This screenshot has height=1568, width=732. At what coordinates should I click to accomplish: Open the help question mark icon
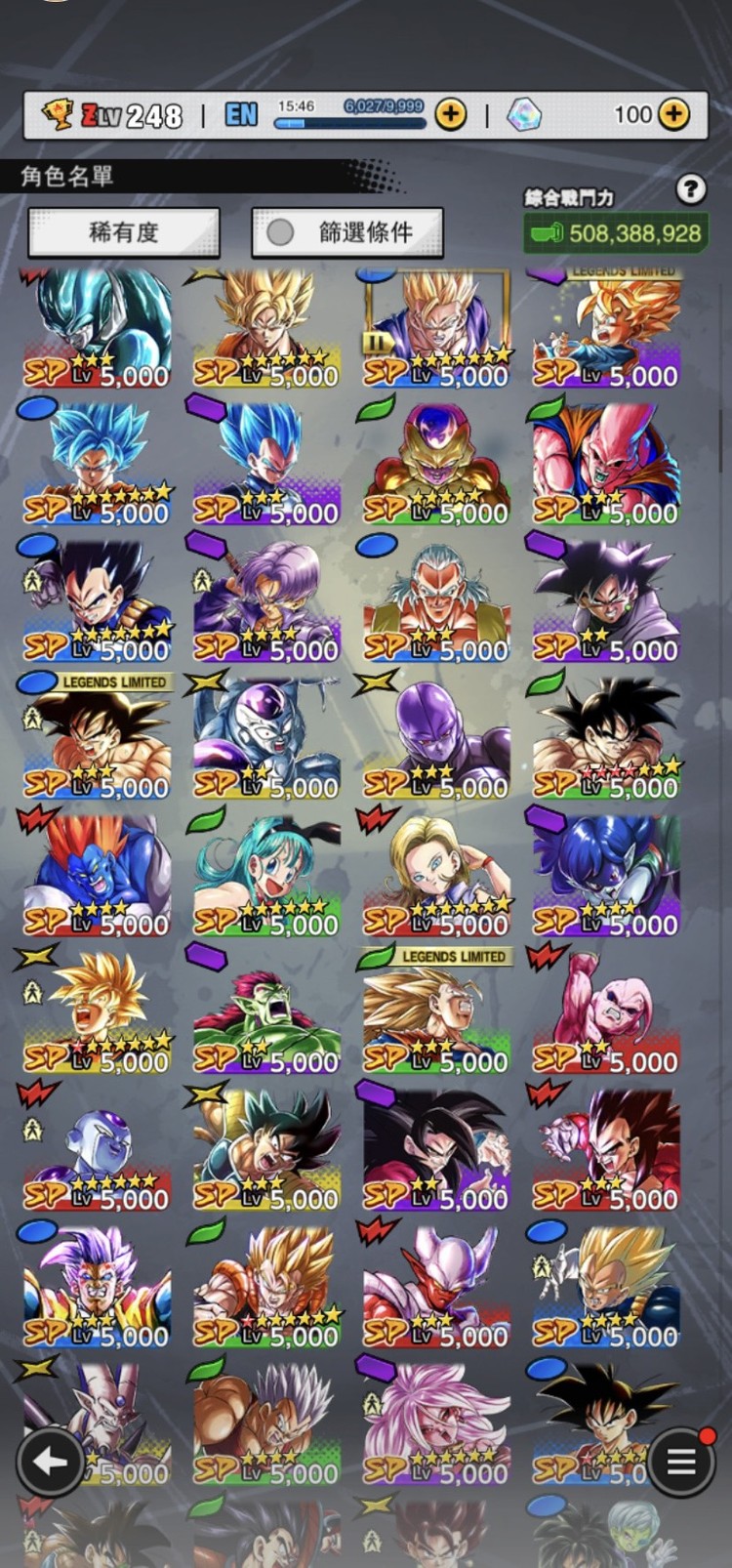pyautogui.click(x=691, y=189)
